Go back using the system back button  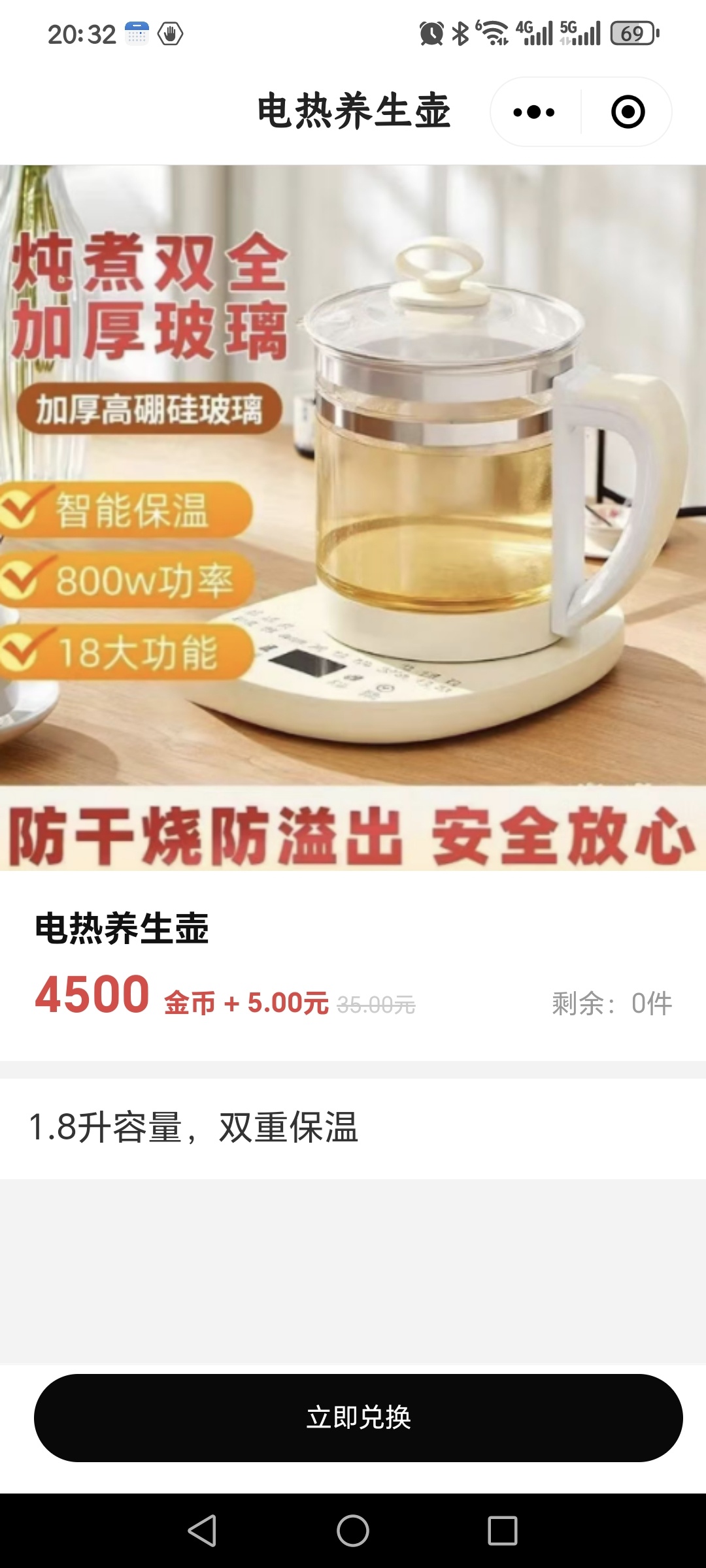tap(202, 1531)
